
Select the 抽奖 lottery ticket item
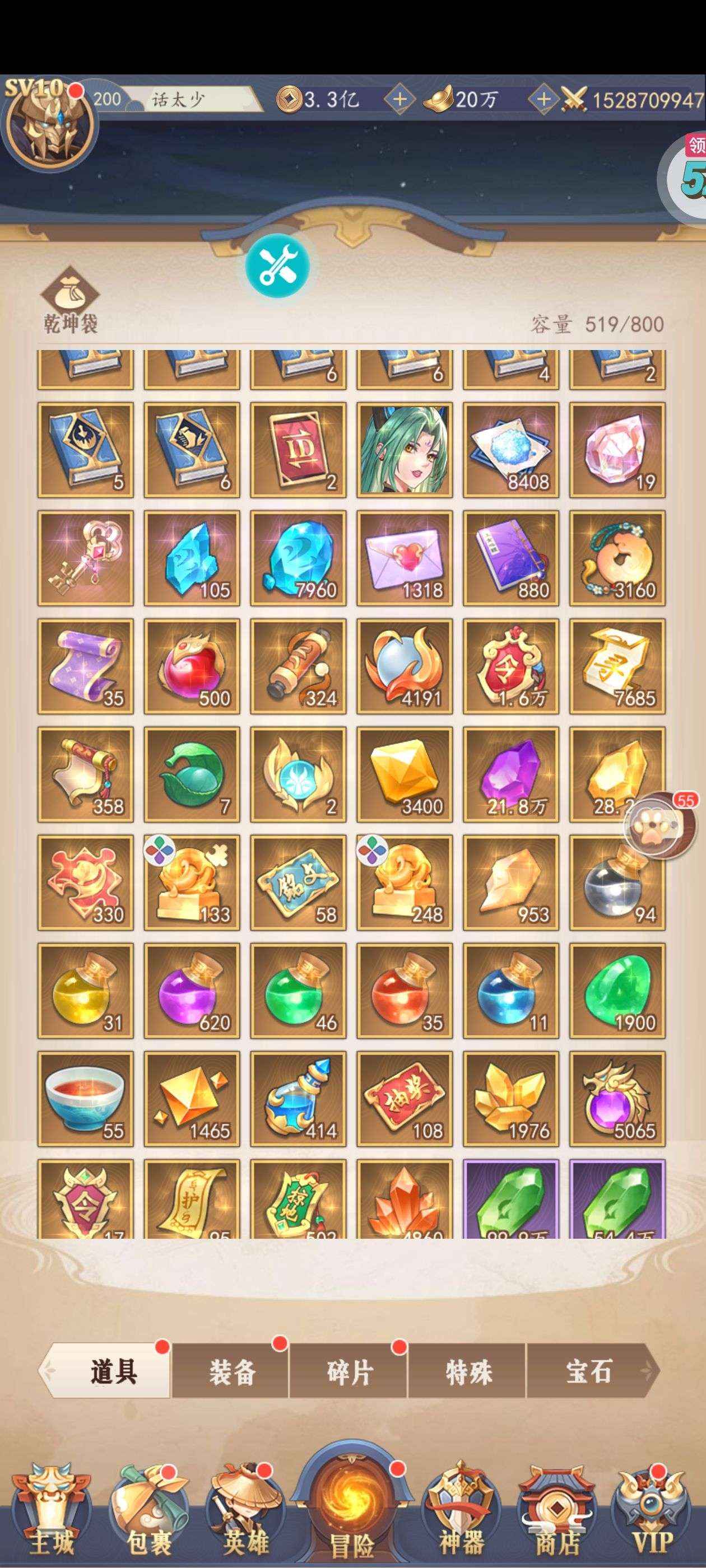(x=405, y=1099)
